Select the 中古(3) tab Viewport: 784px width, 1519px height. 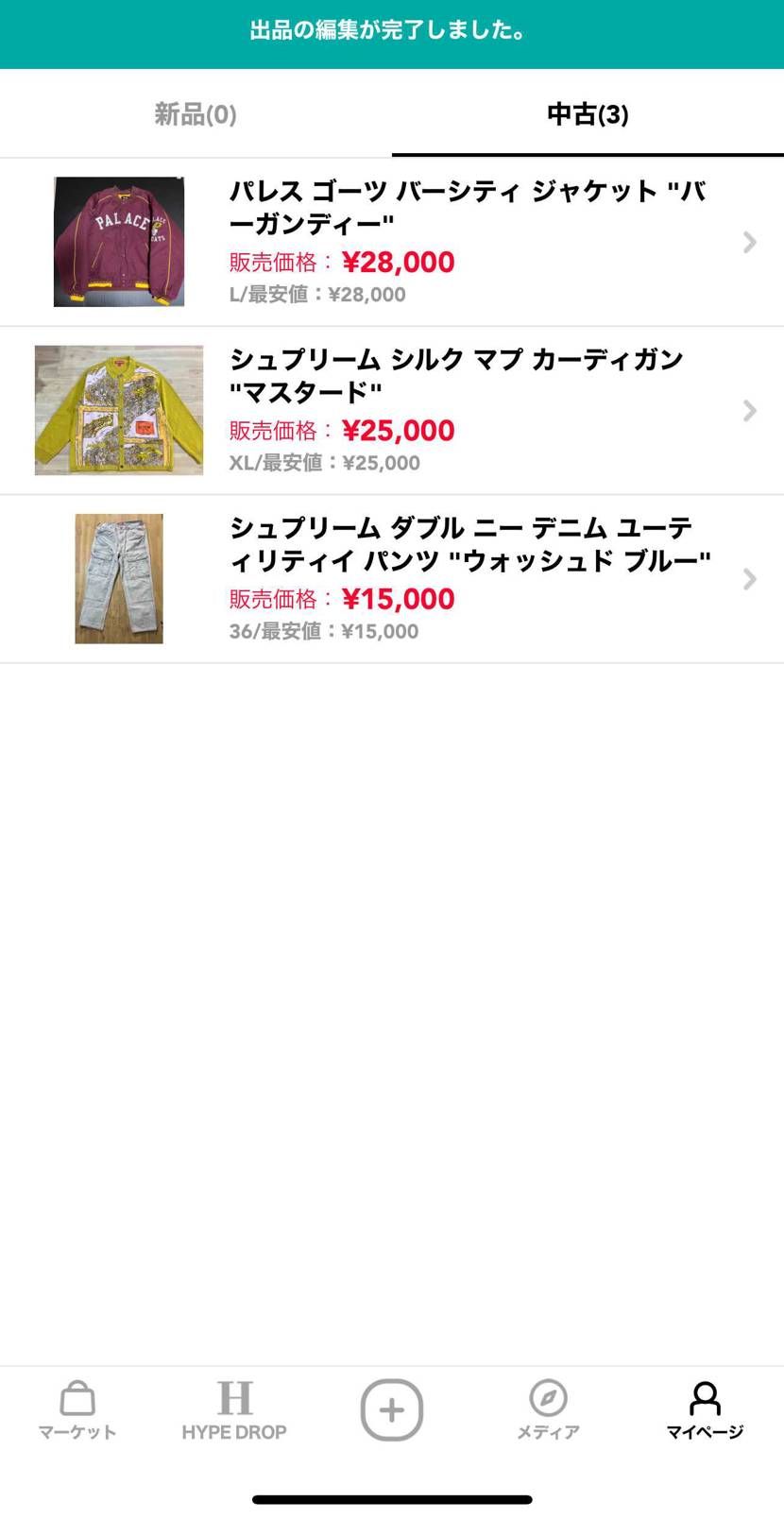point(587,113)
